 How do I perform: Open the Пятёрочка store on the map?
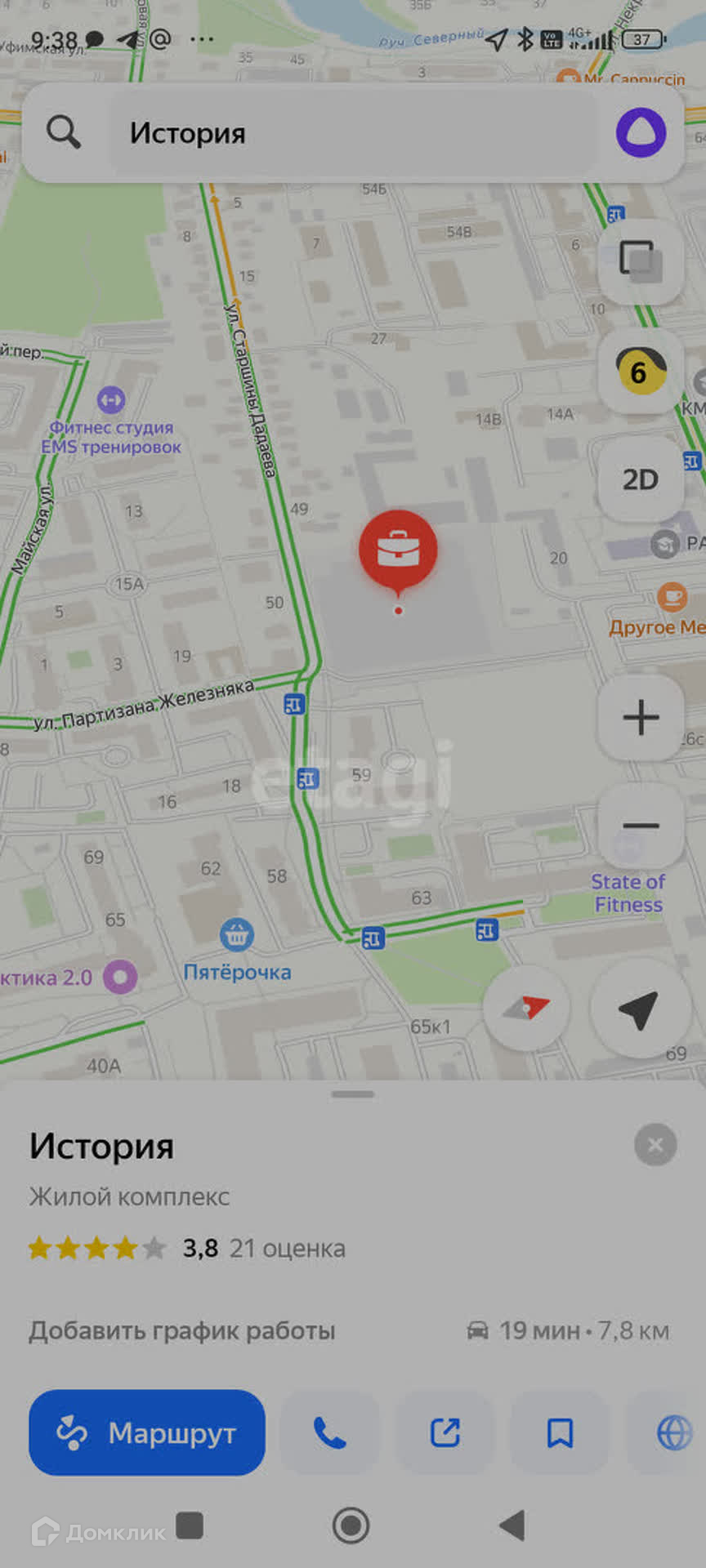(237, 936)
